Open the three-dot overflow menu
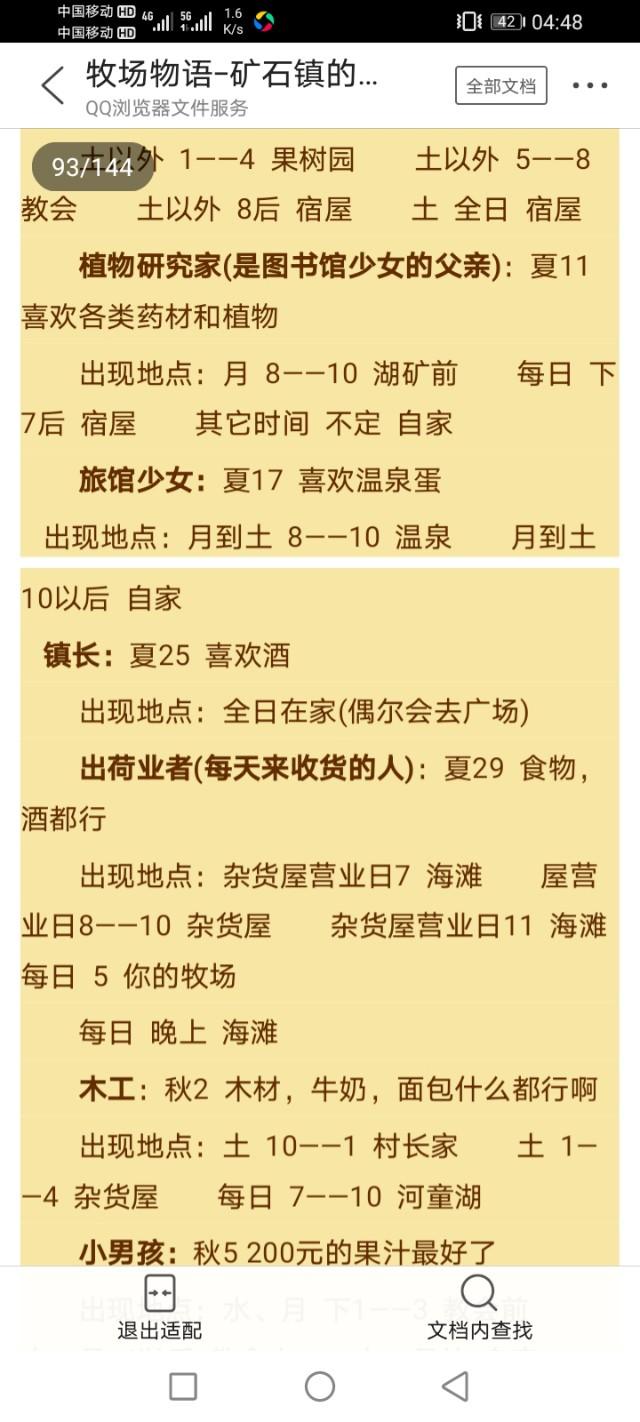The width and height of the screenshot is (640, 1422). [x=590, y=86]
